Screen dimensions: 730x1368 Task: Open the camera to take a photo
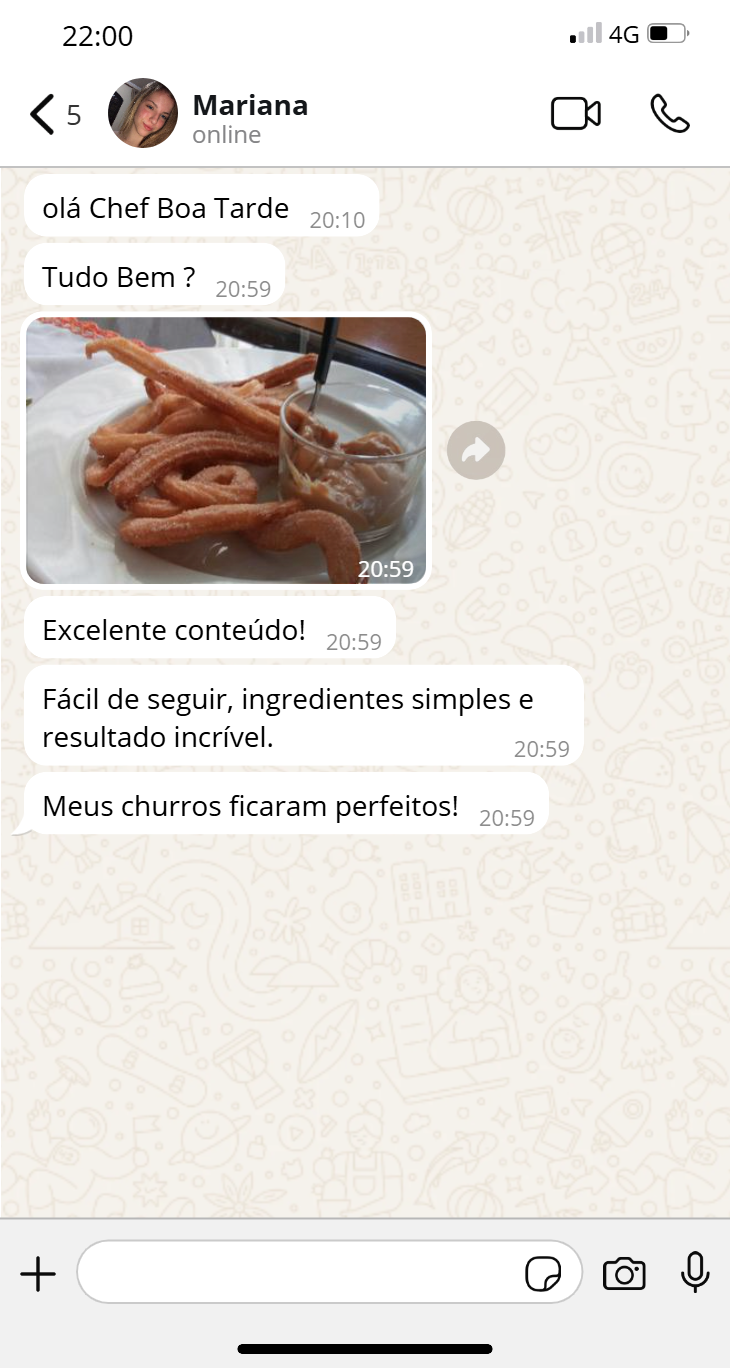pyautogui.click(x=624, y=1274)
